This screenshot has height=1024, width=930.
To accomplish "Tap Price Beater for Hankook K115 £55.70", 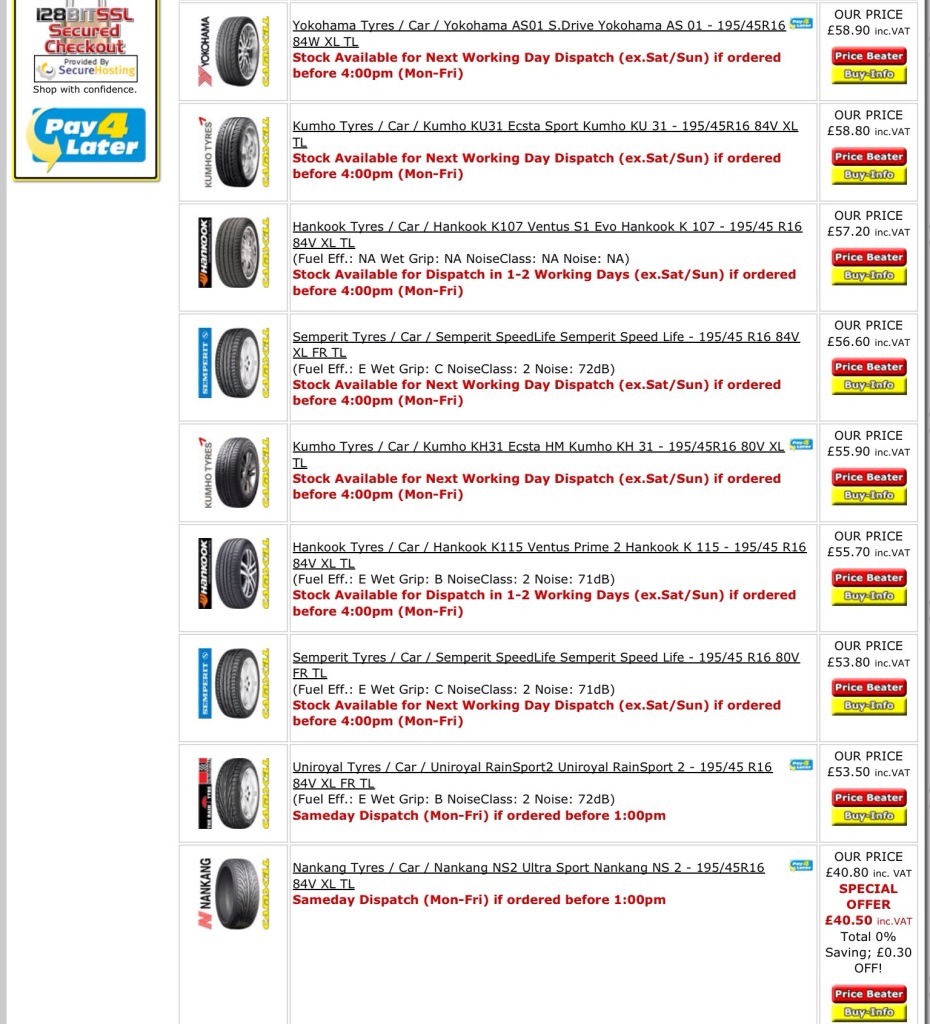I will pos(869,578).
